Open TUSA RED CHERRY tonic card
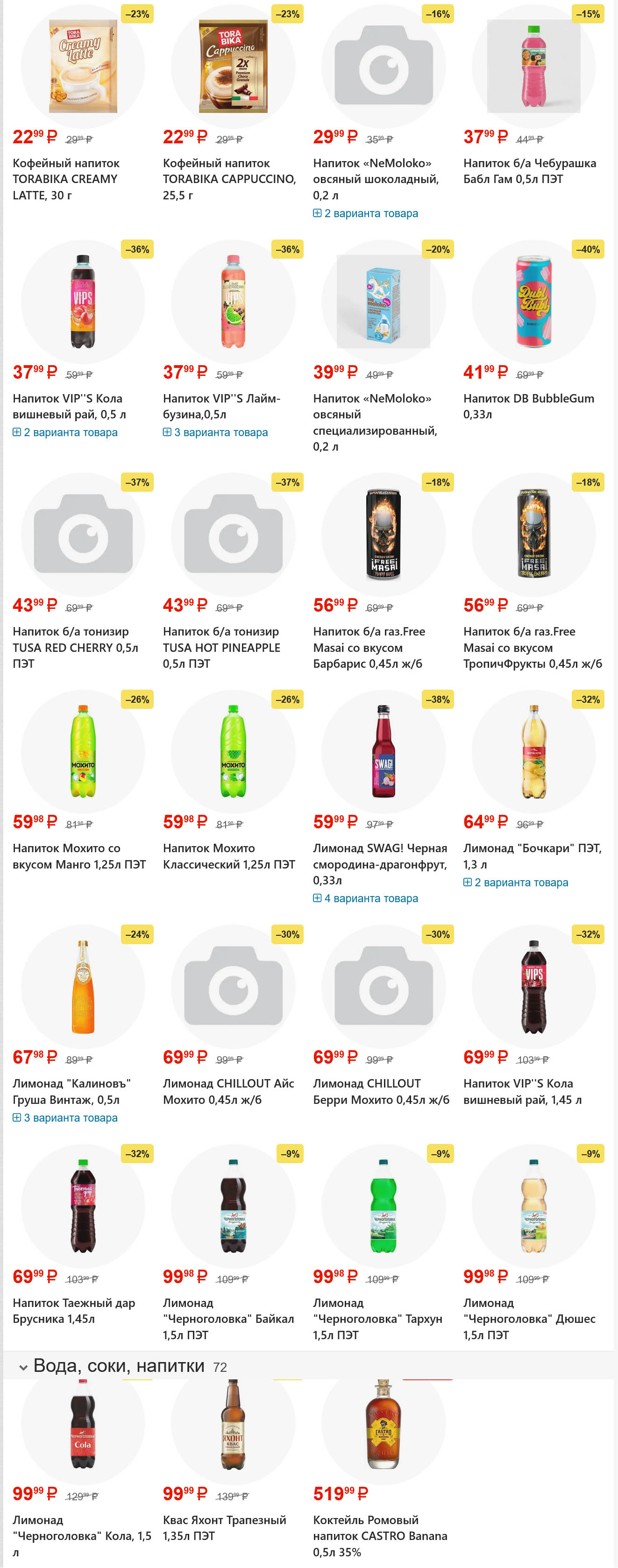The width and height of the screenshot is (618, 1568). tap(76, 647)
